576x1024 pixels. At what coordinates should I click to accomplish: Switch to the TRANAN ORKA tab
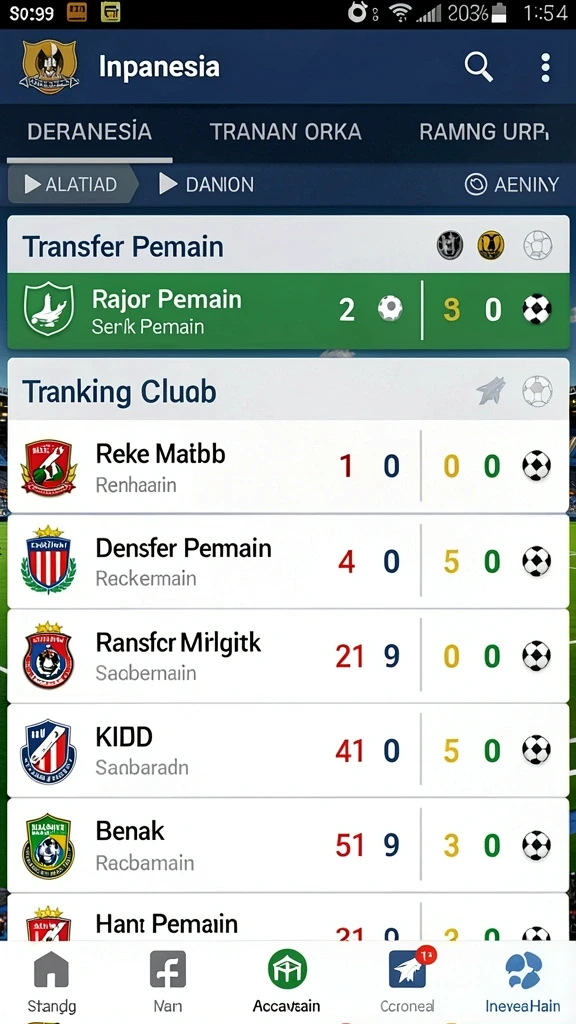285,132
